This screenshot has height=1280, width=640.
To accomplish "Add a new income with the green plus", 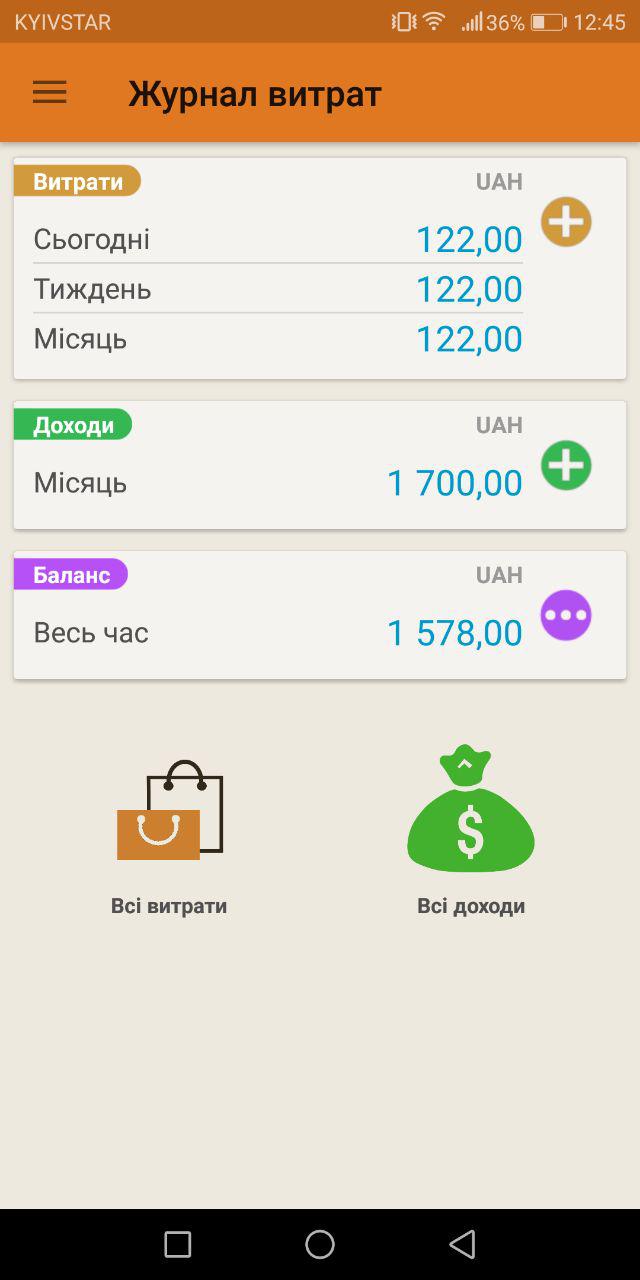I will tap(566, 466).
